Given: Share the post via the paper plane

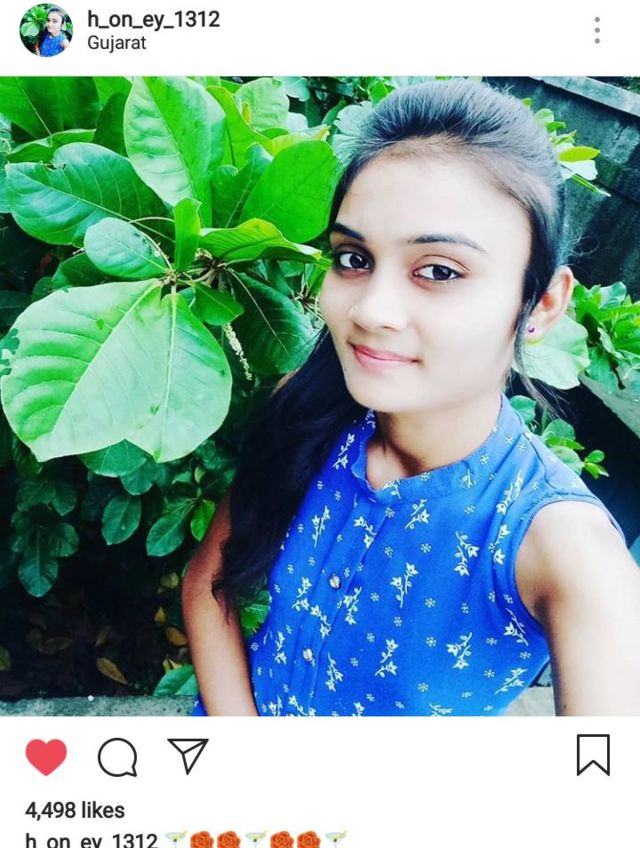Looking at the screenshot, I should pos(187,755).
